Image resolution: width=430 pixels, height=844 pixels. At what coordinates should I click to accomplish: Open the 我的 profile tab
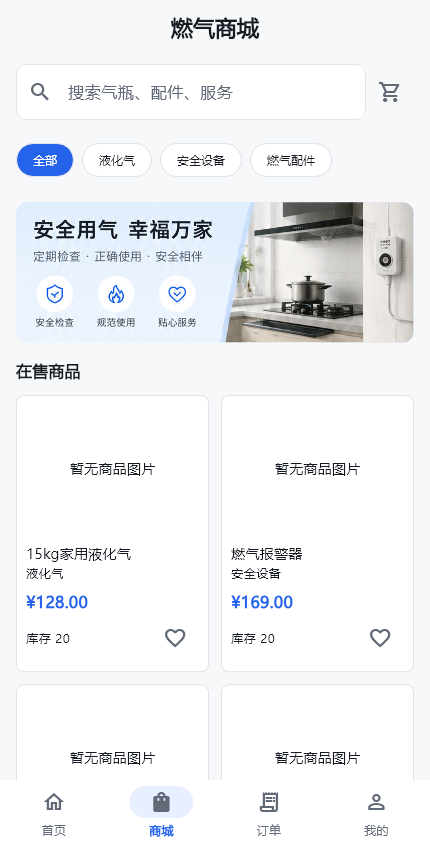pos(376,812)
